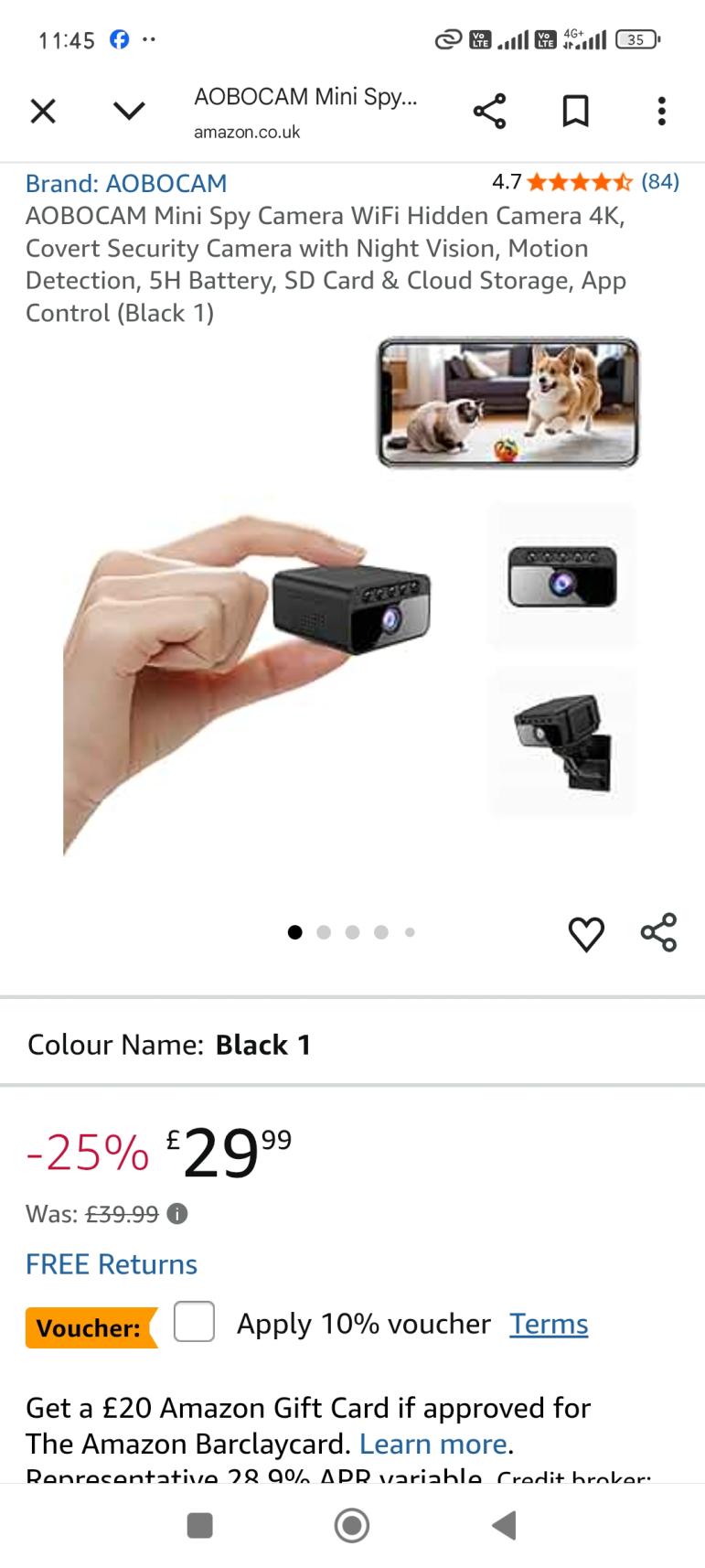Bookmark this page
This screenshot has height=1568, width=705.
575,112
